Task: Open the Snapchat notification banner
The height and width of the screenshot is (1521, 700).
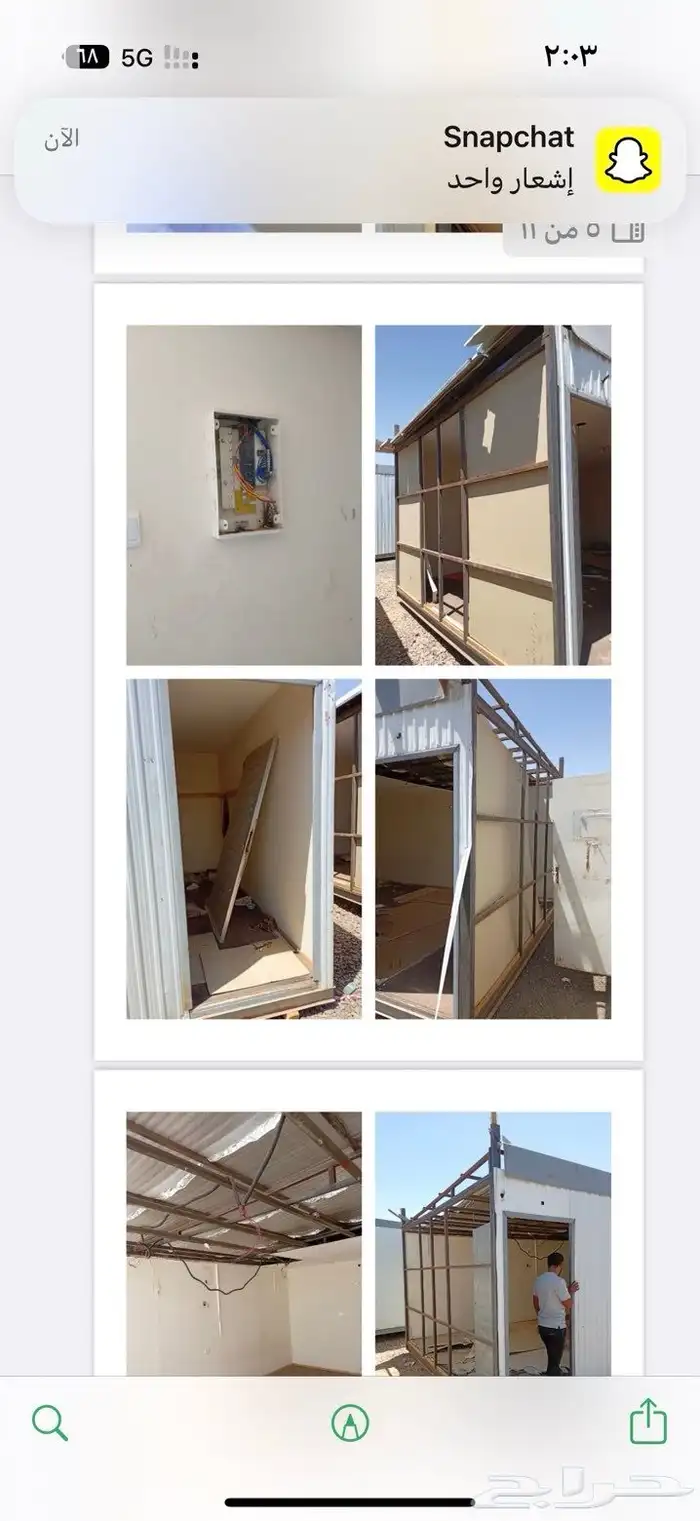Action: click(x=350, y=160)
